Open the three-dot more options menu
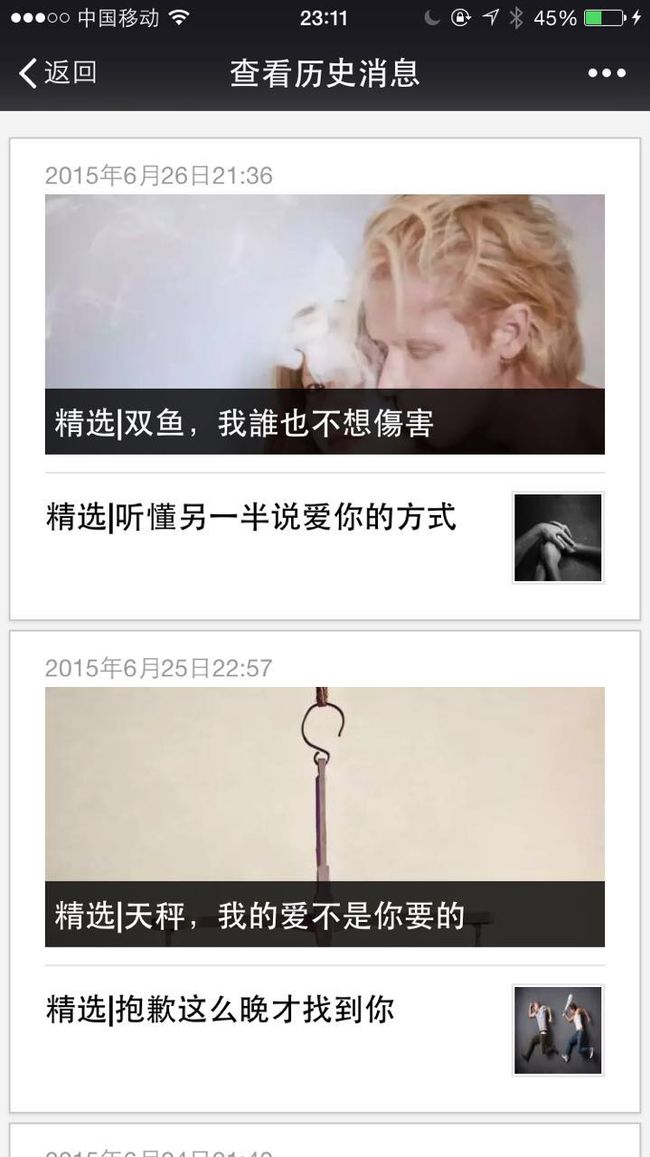The width and height of the screenshot is (650, 1157). point(606,73)
